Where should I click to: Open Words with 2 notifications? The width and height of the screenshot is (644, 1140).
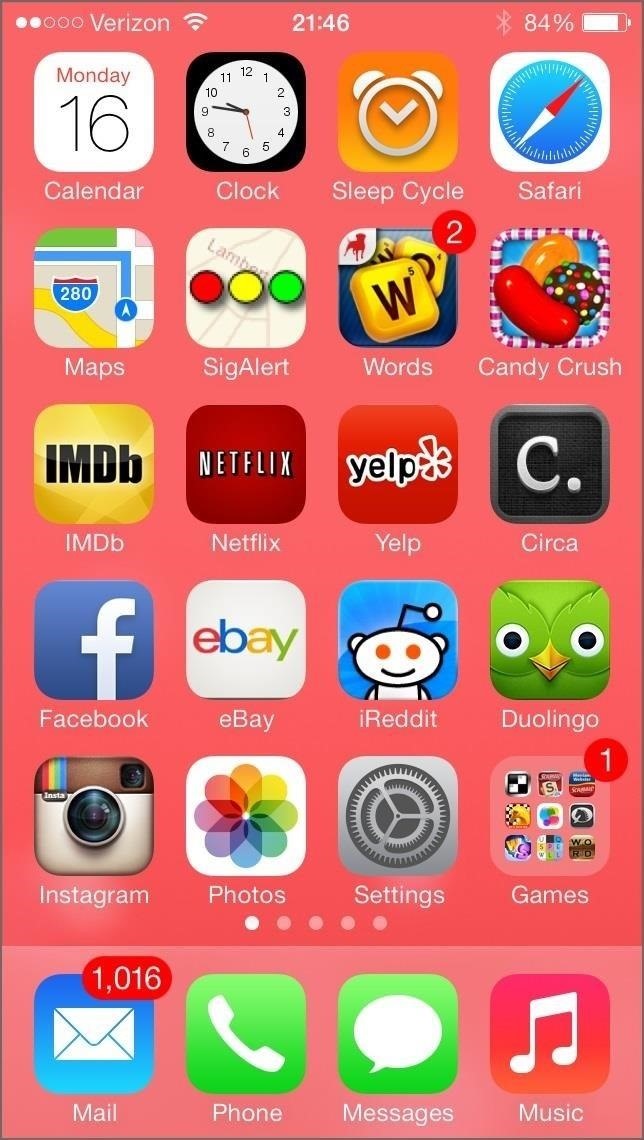398,288
